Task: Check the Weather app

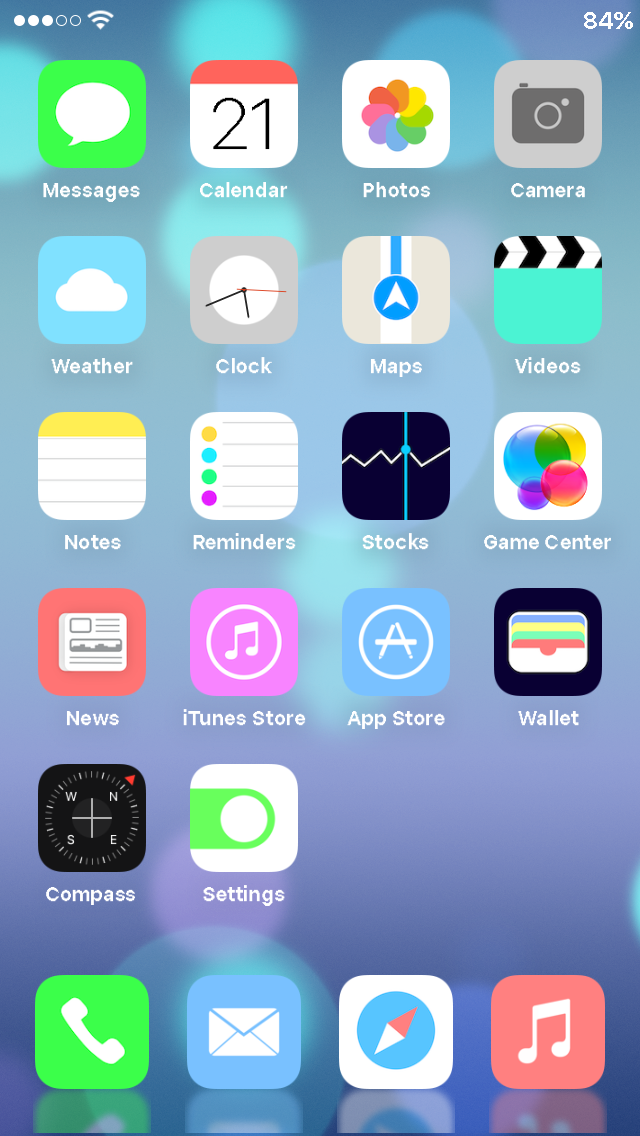Action: pos(92,290)
